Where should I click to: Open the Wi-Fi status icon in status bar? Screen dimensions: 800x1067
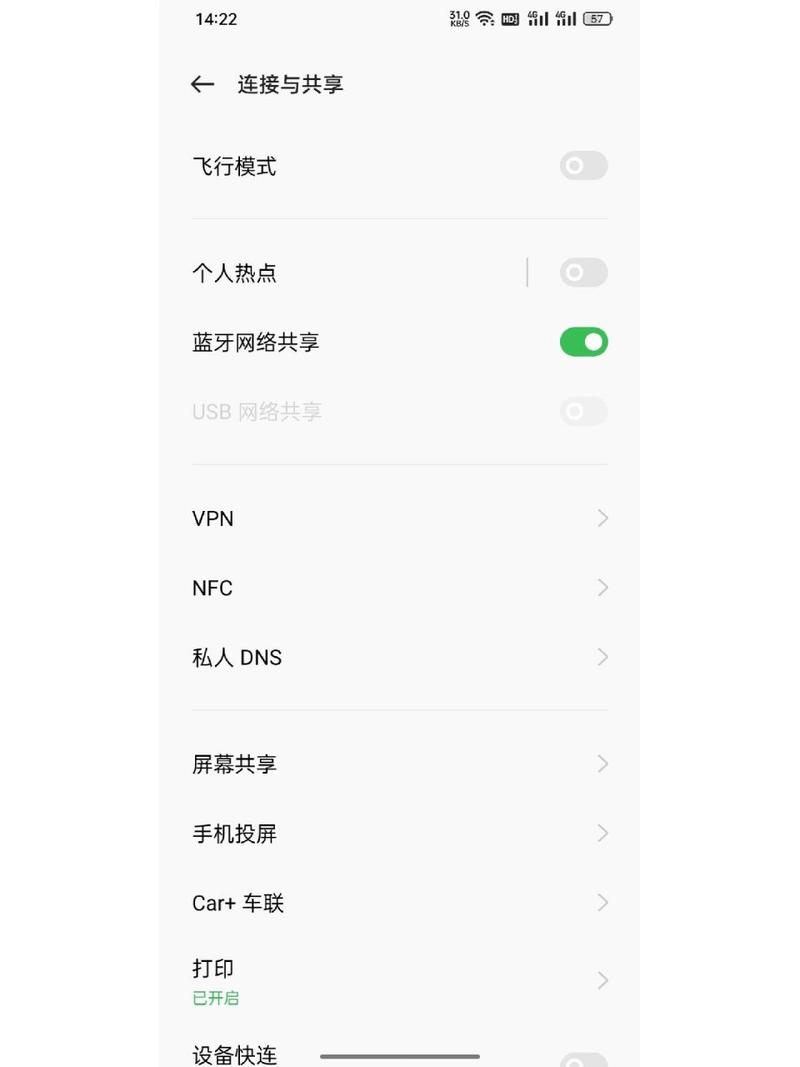(484, 18)
